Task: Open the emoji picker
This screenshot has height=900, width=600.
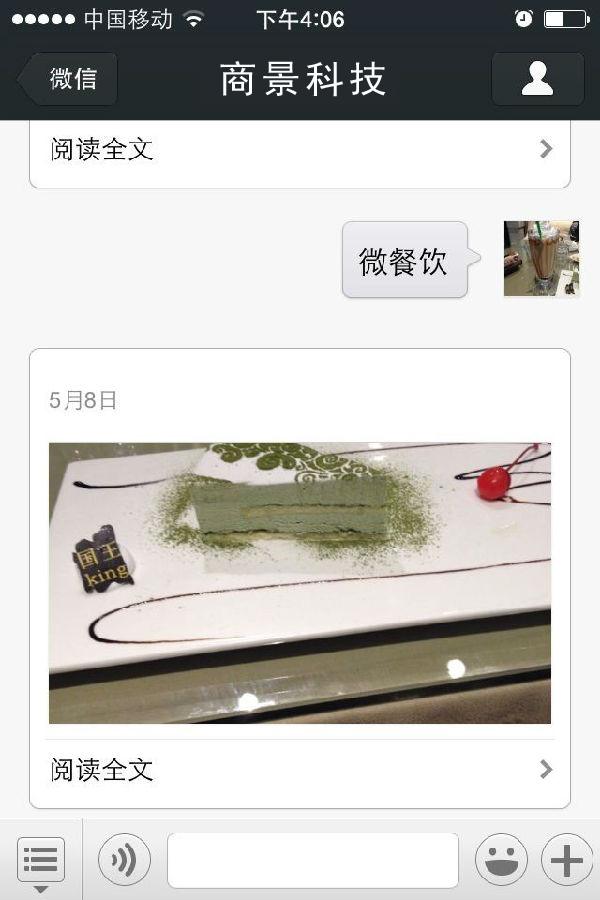Action: coord(501,860)
